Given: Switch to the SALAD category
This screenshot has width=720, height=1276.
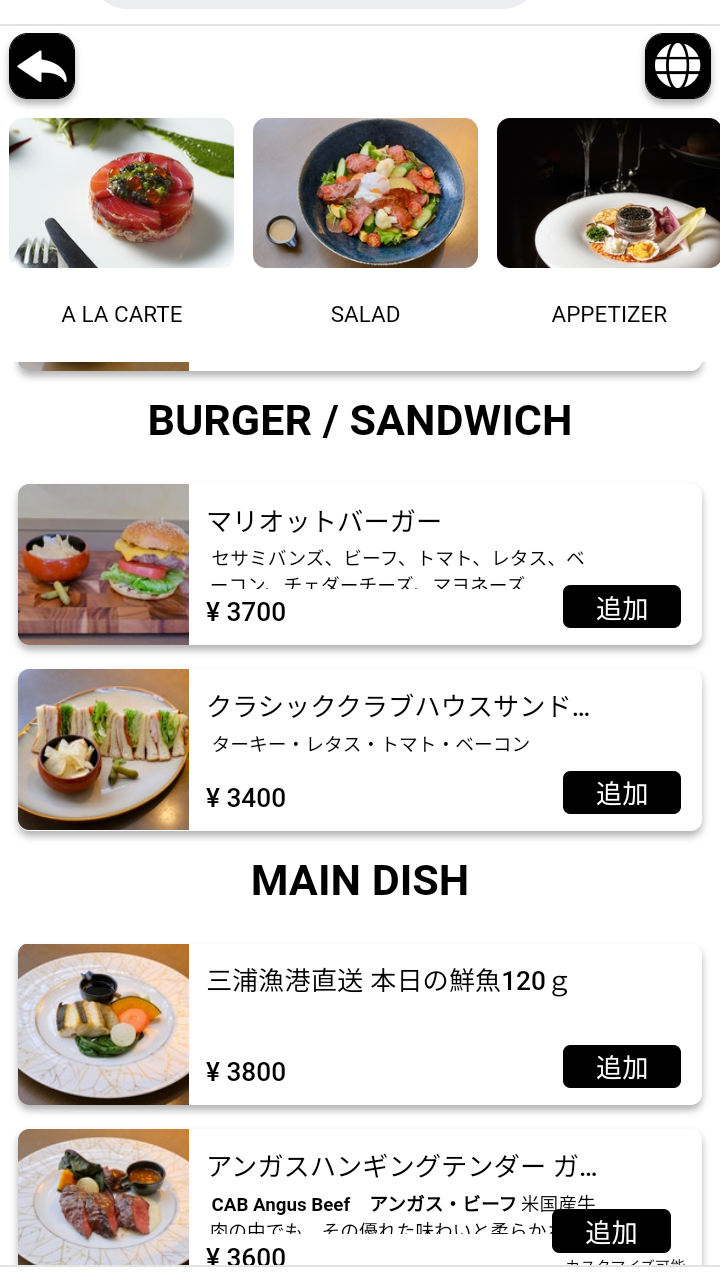Looking at the screenshot, I should [x=365, y=222].
